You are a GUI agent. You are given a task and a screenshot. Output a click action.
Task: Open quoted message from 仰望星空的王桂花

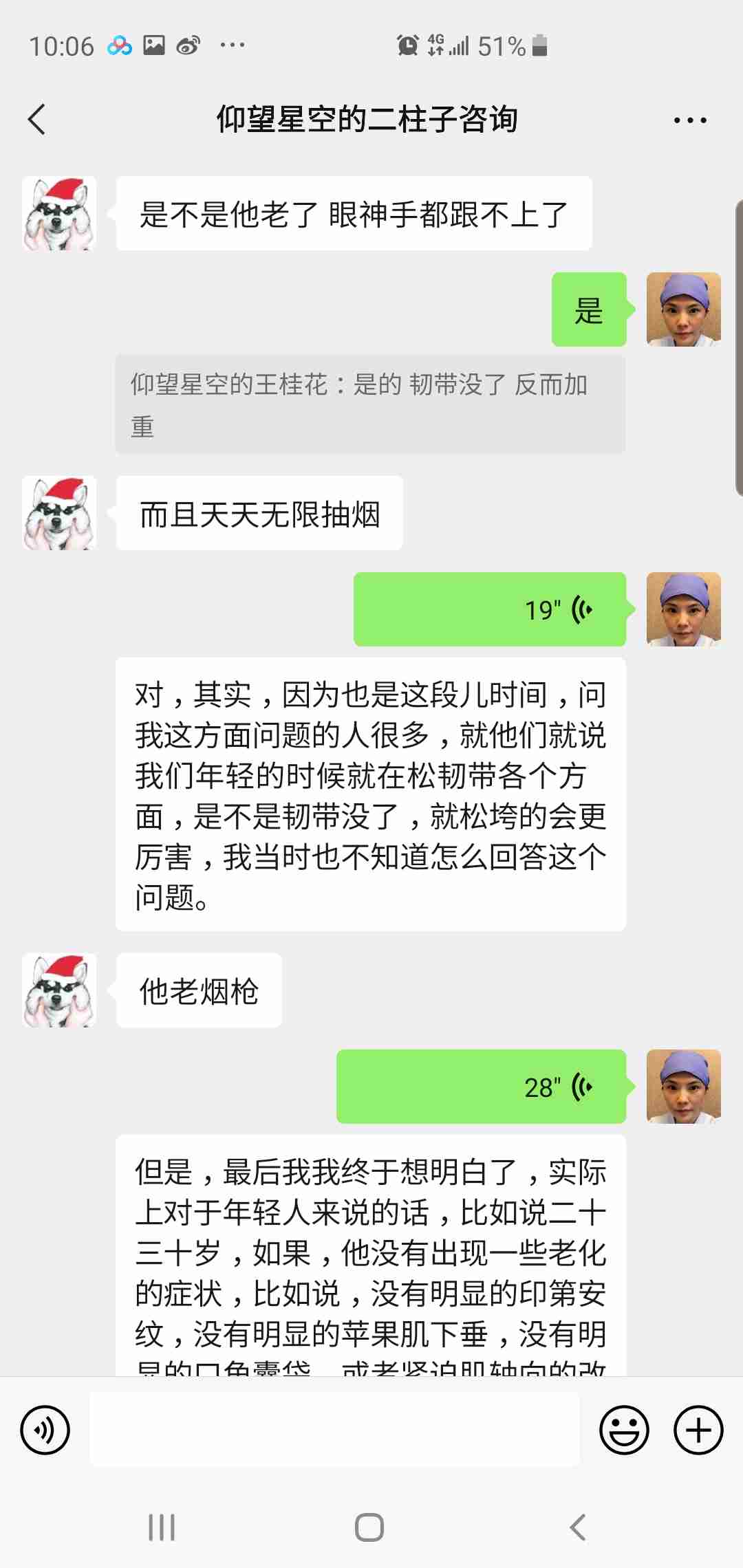coord(370,404)
